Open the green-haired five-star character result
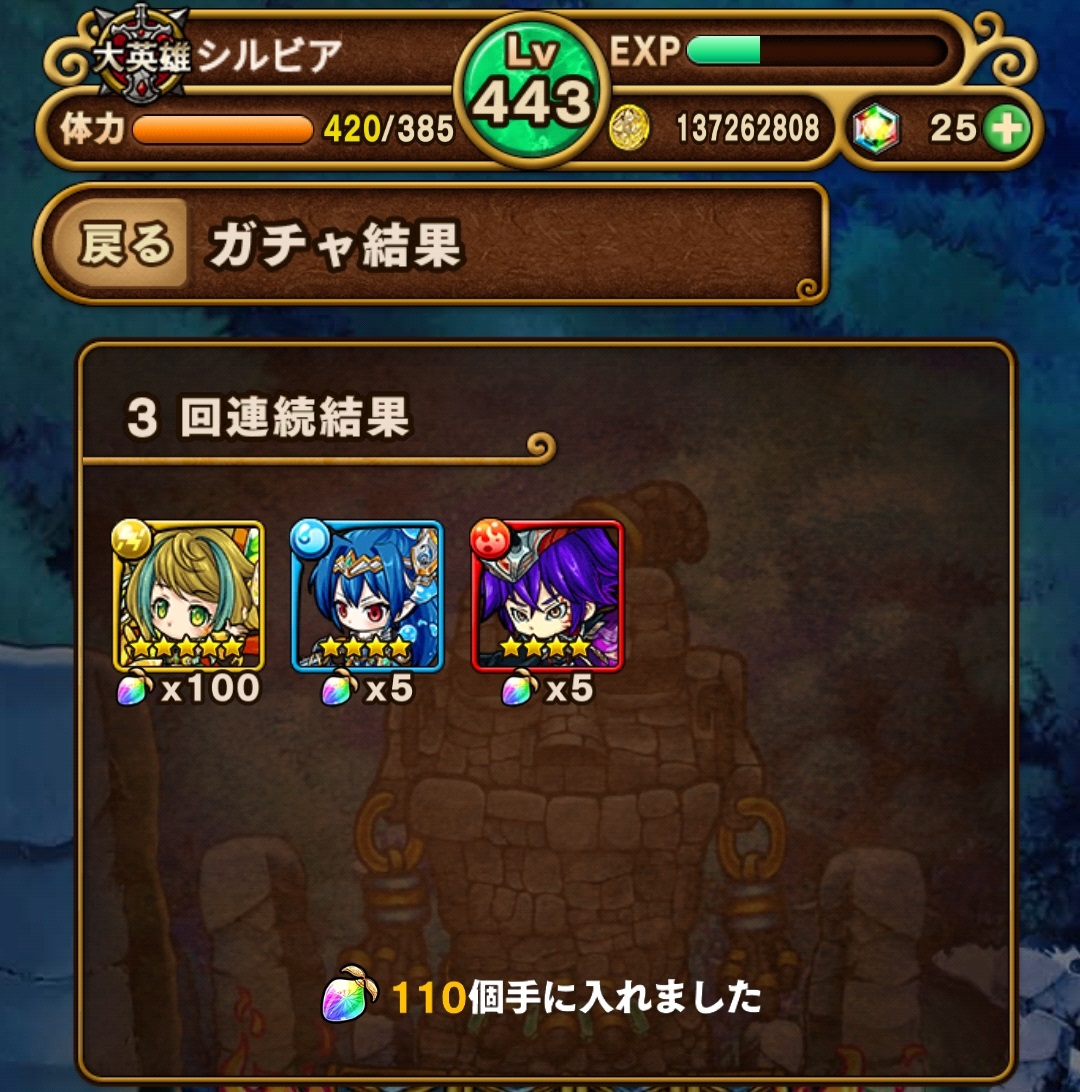Image resolution: width=1080 pixels, height=1092 pixels. point(190,596)
